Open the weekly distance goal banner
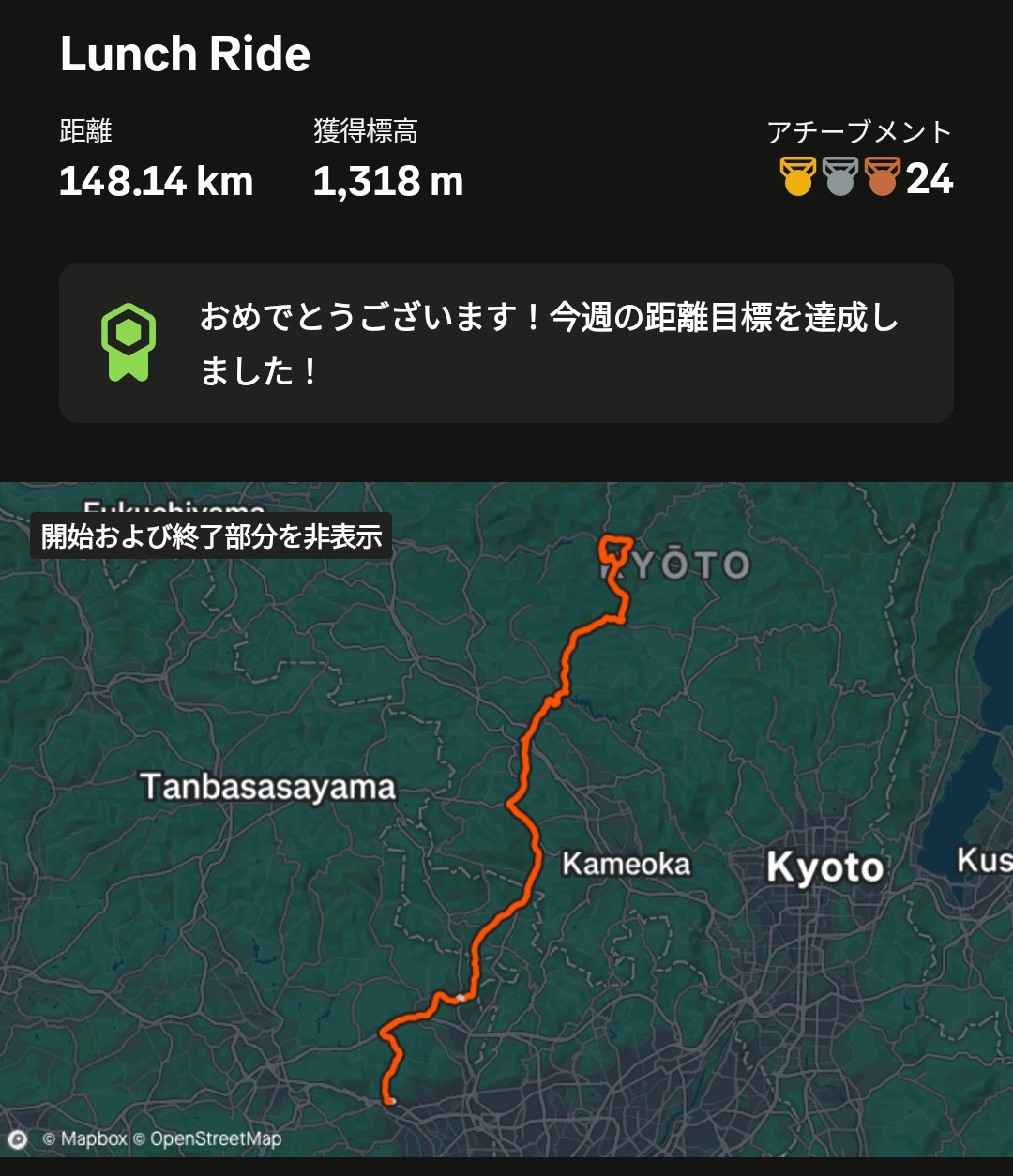 pyautogui.click(x=506, y=343)
